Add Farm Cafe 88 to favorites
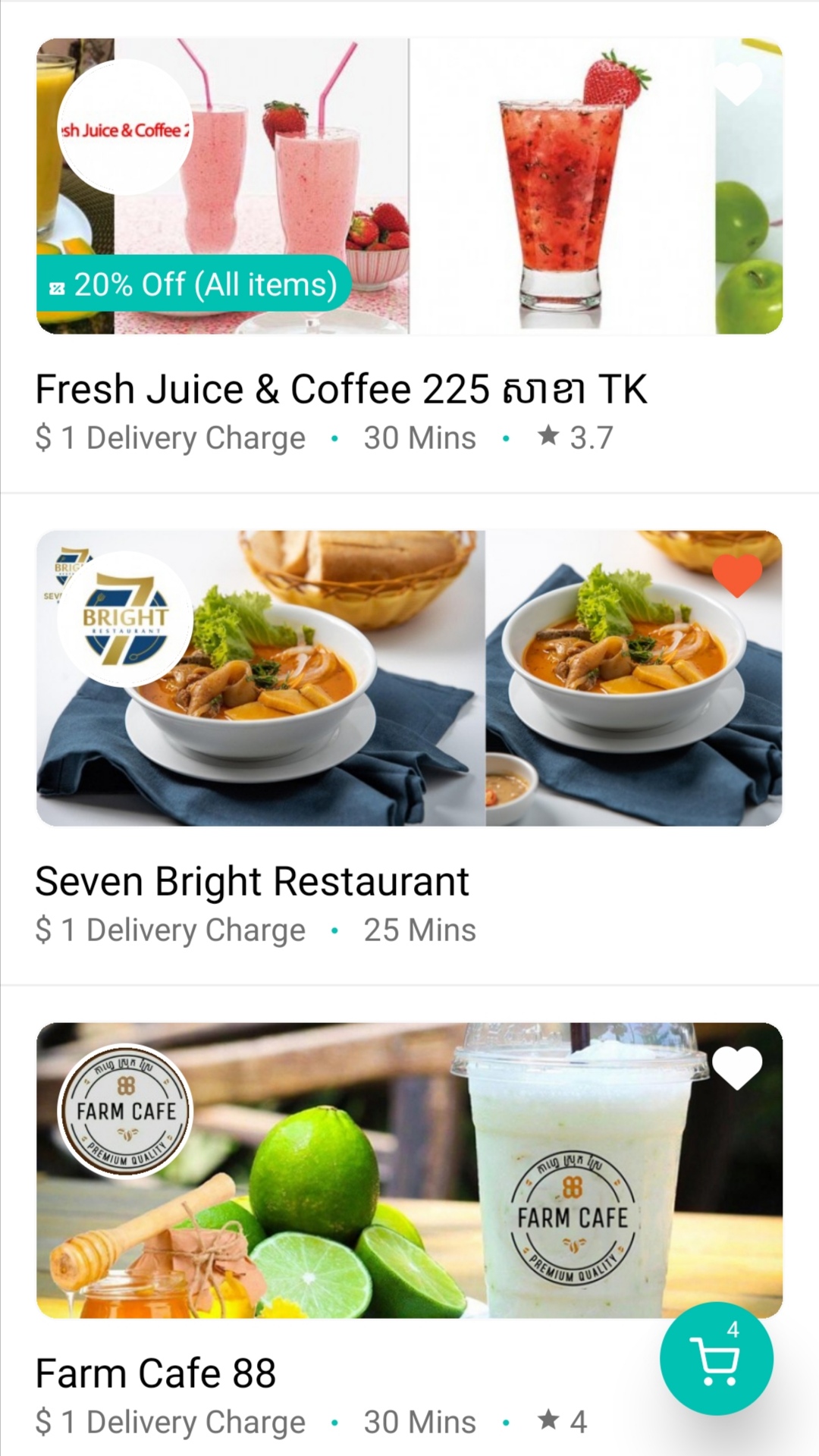 (737, 1067)
